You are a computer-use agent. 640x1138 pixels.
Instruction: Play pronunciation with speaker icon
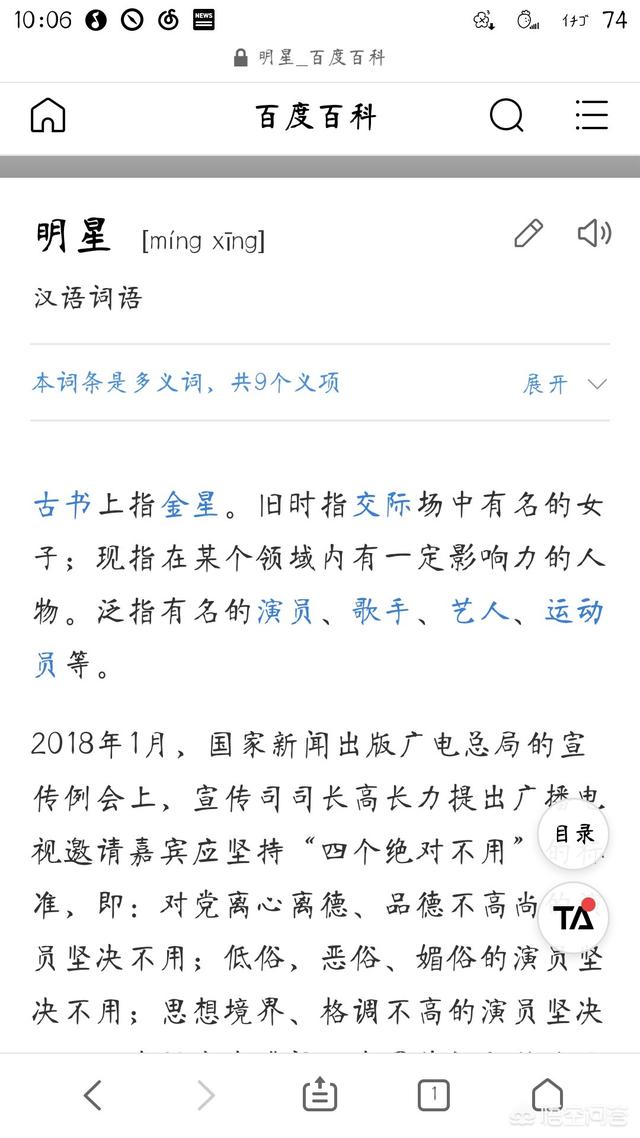coord(594,233)
